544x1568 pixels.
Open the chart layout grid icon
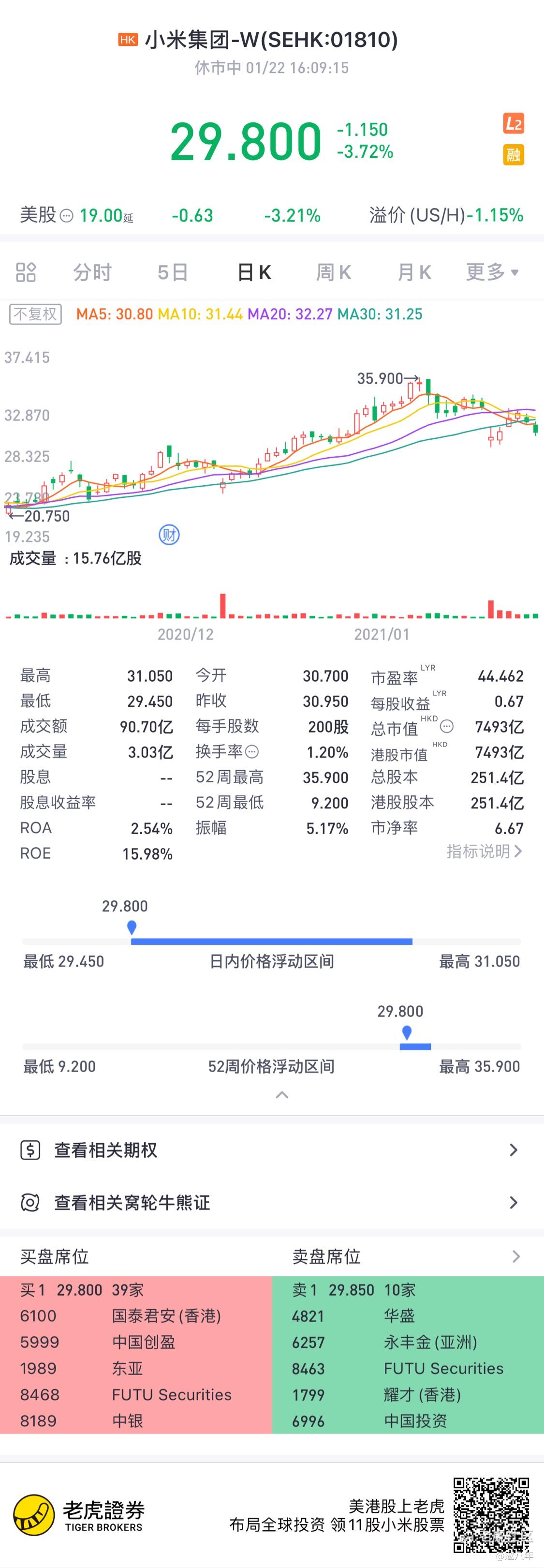point(26,272)
